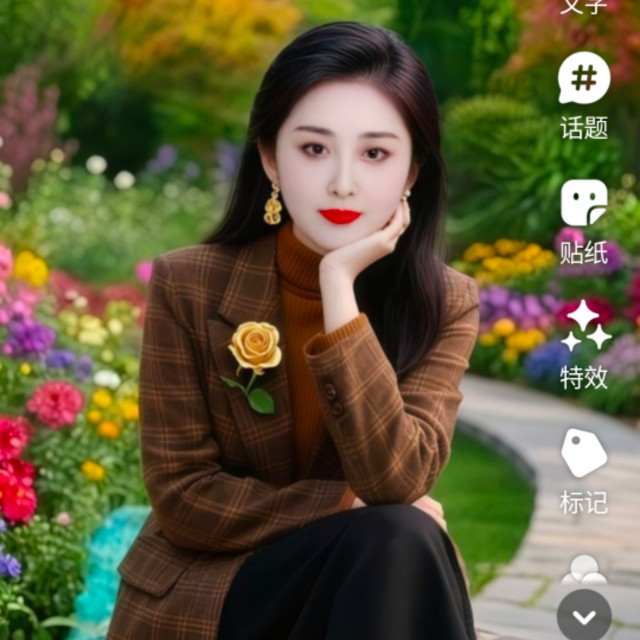Viewport: 640px width, 640px height.
Task: Tap the 标记 tag tool
Action: [584, 471]
